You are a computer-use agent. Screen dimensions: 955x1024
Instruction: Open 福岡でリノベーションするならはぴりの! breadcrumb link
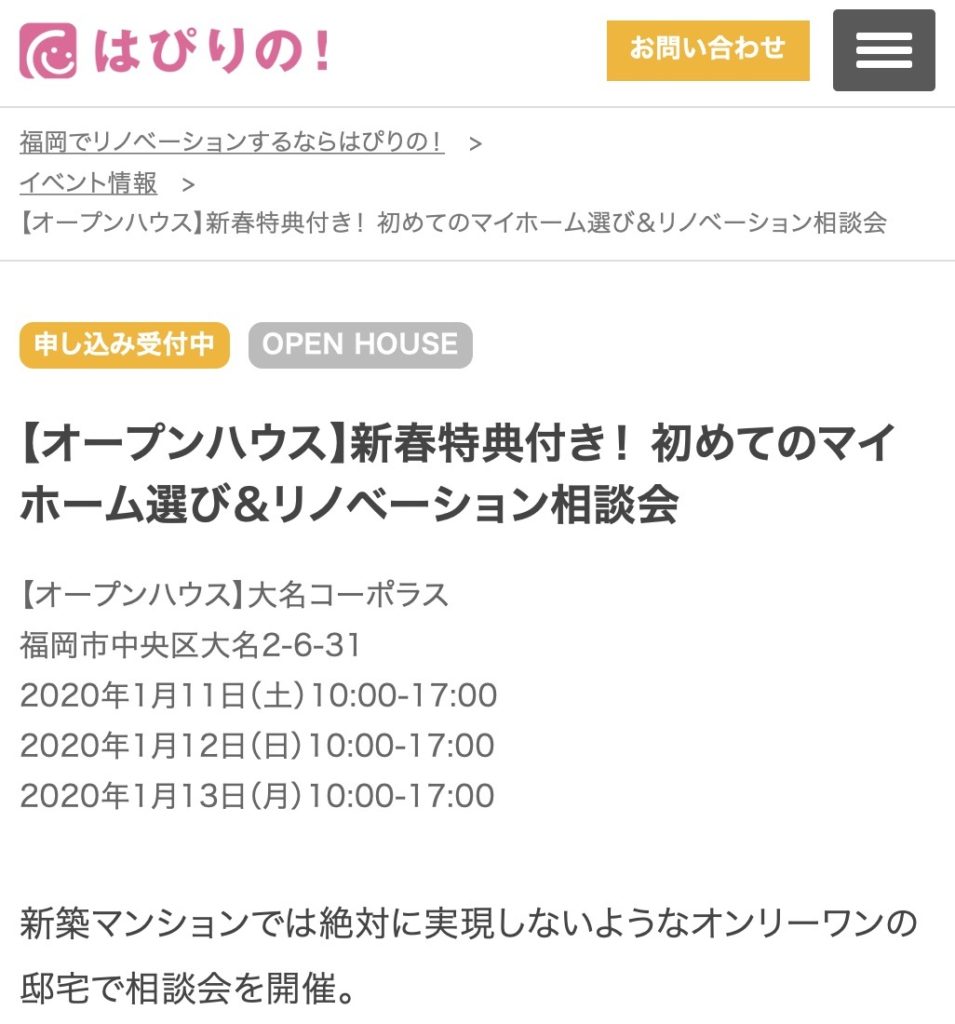pos(231,142)
